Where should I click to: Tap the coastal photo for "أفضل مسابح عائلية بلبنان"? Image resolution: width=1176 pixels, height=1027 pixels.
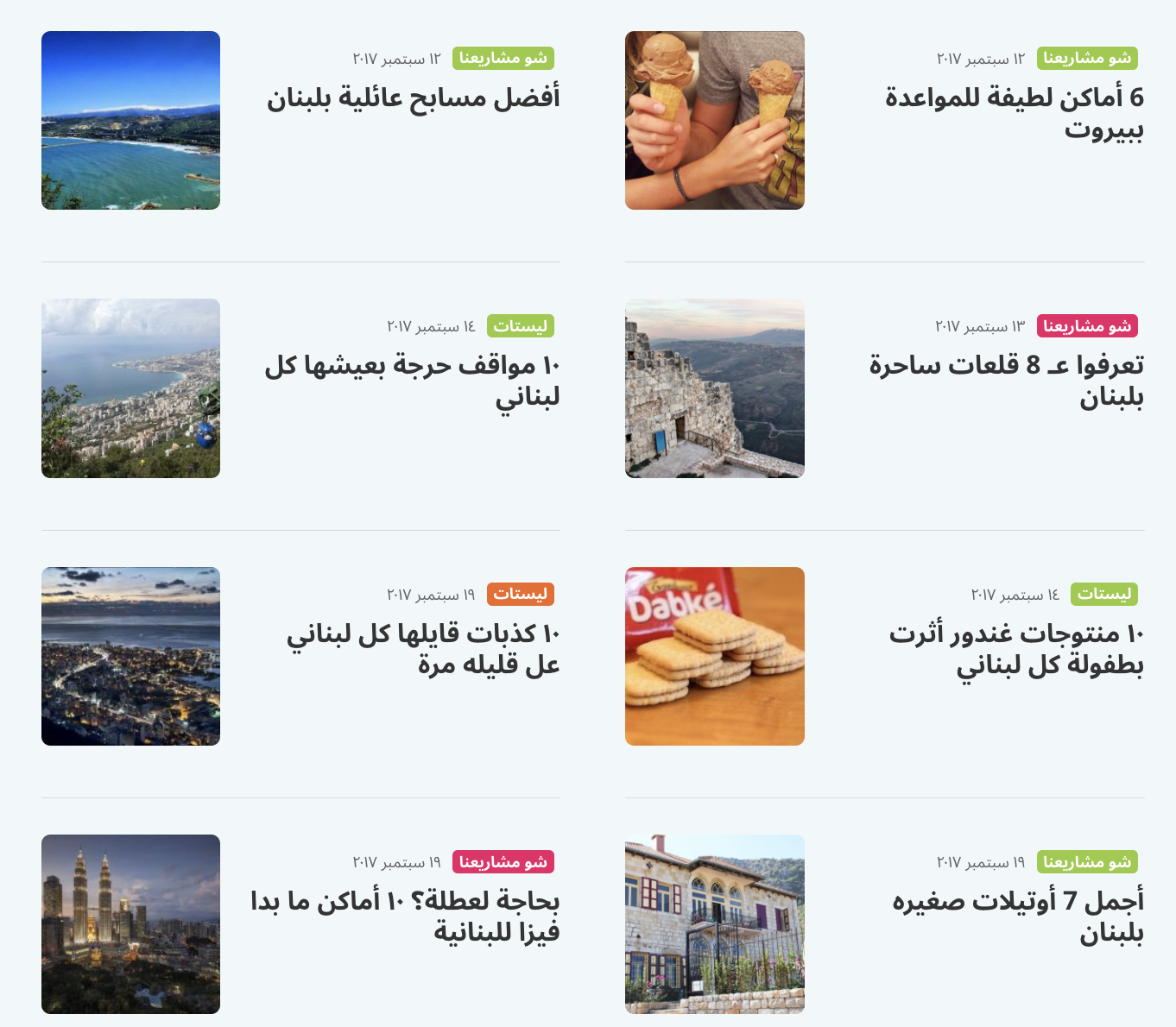tap(130, 121)
